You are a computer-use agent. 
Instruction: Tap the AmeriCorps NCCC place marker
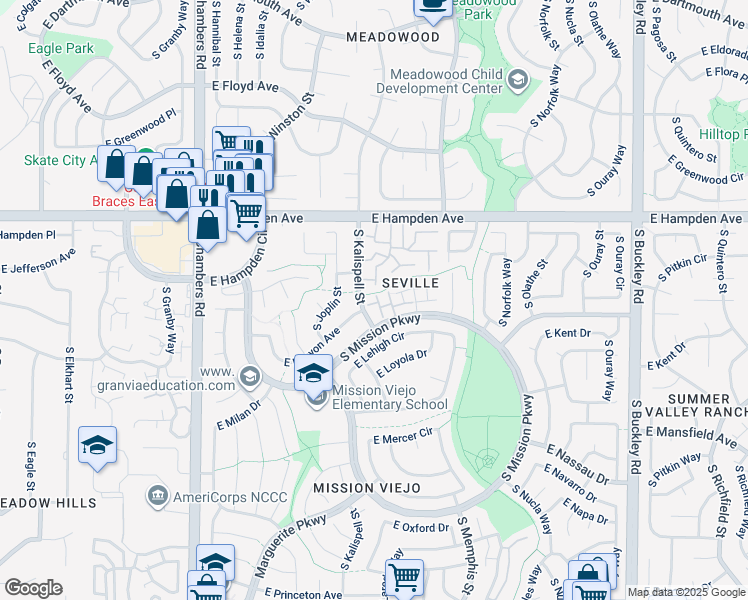(156, 495)
